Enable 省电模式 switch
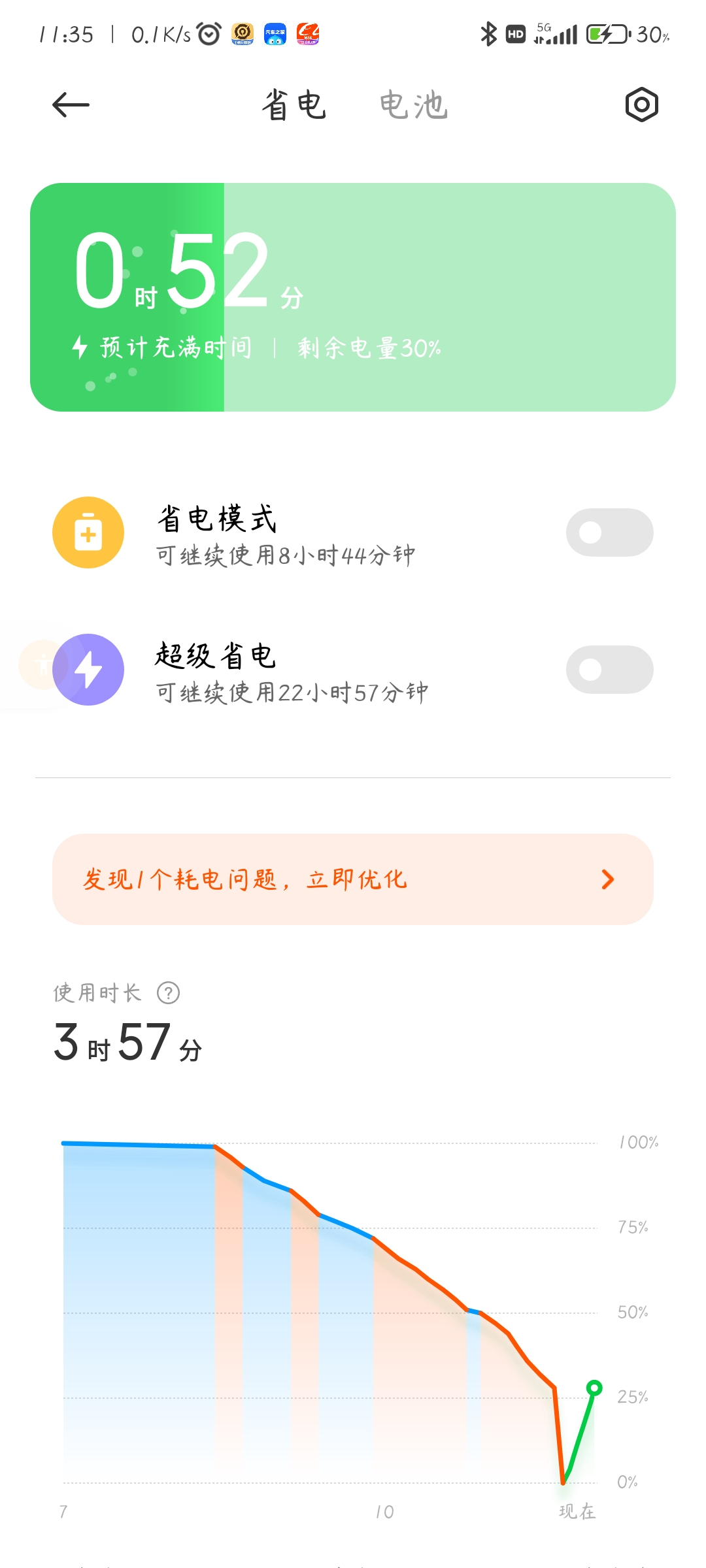This screenshot has width=706, height=1568. (609, 532)
